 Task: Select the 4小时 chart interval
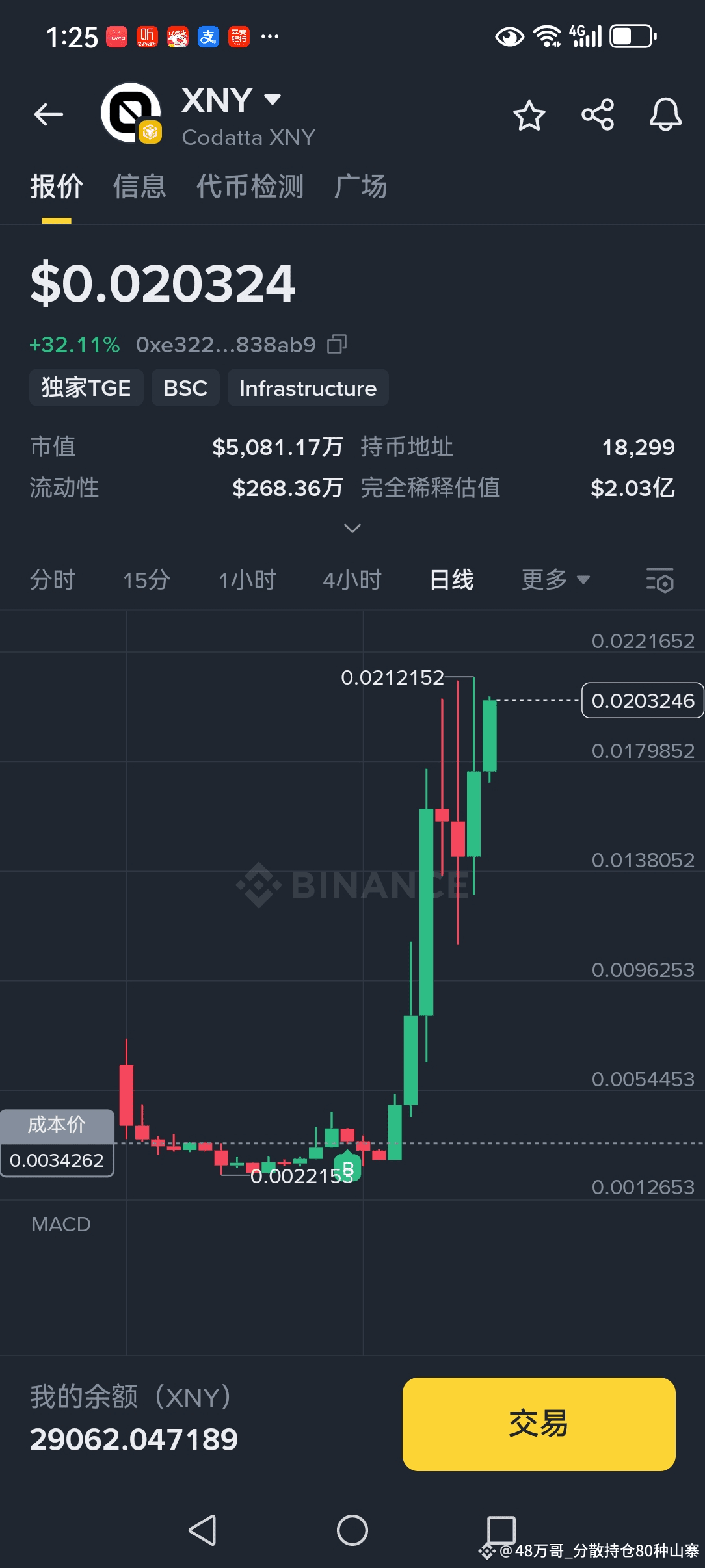point(352,579)
